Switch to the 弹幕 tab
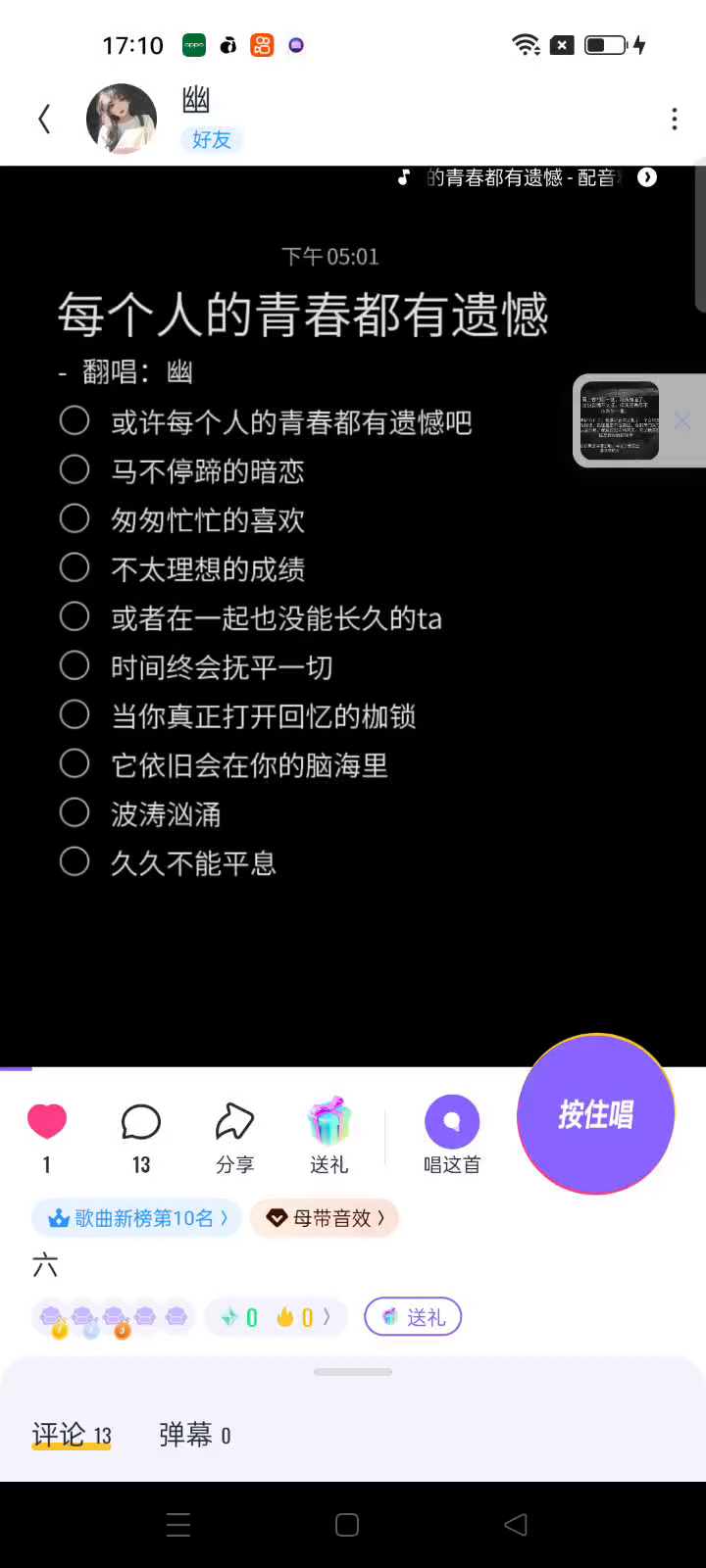The width and height of the screenshot is (706, 1568). click(194, 1435)
